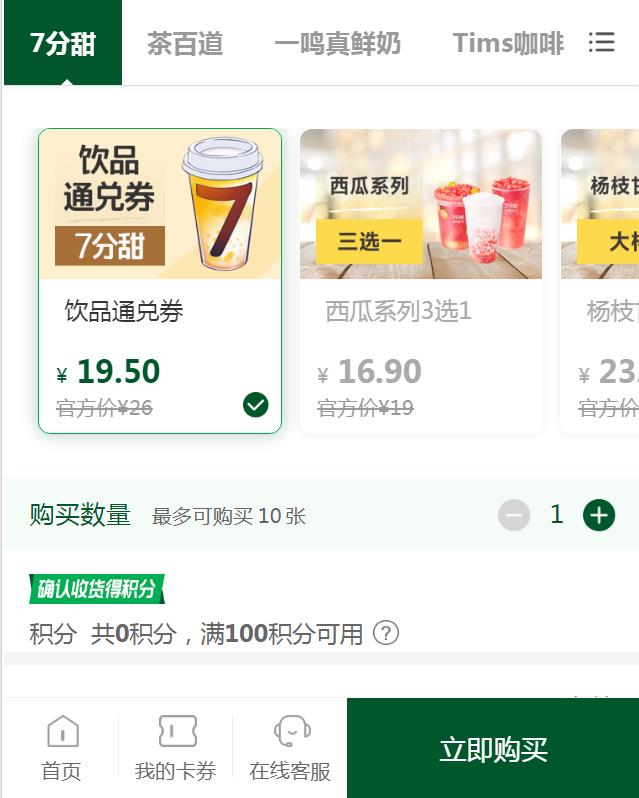Screen dimensions: 639x798
Task: Select the Tims咖啡 tab
Action: [508, 43]
